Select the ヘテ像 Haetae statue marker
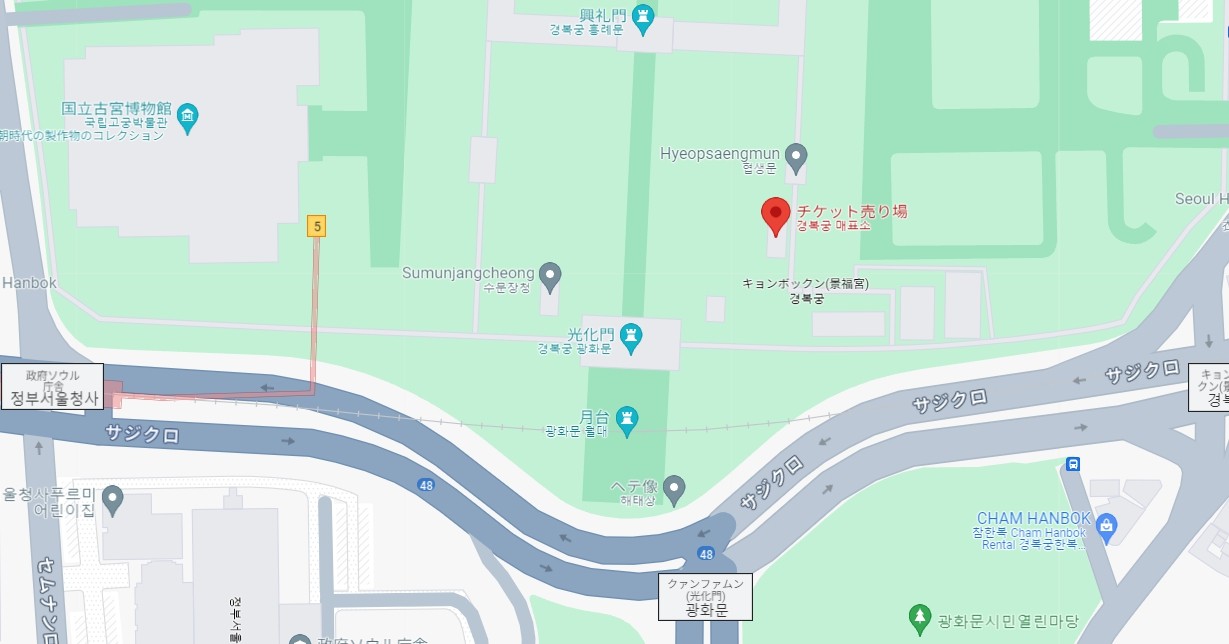The width and height of the screenshot is (1229, 644). pyautogui.click(x=675, y=489)
